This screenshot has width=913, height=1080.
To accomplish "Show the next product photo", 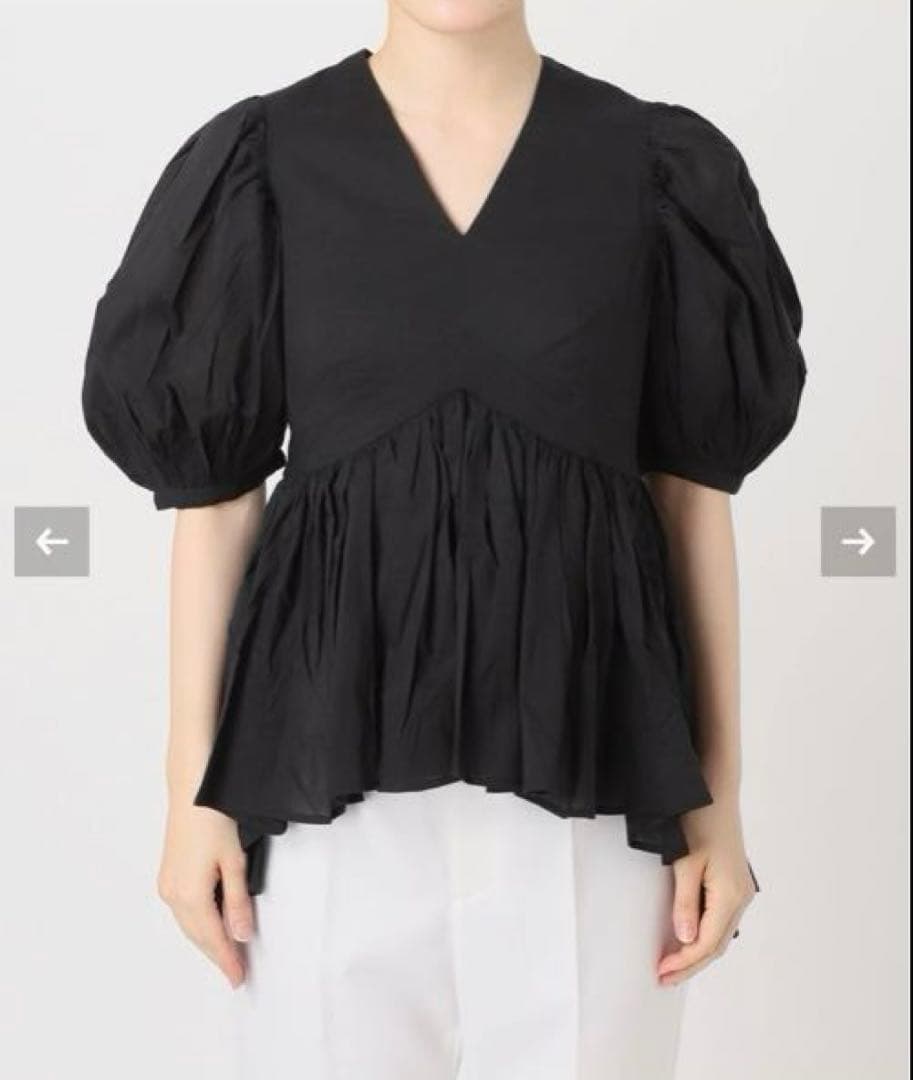I will pos(858,542).
